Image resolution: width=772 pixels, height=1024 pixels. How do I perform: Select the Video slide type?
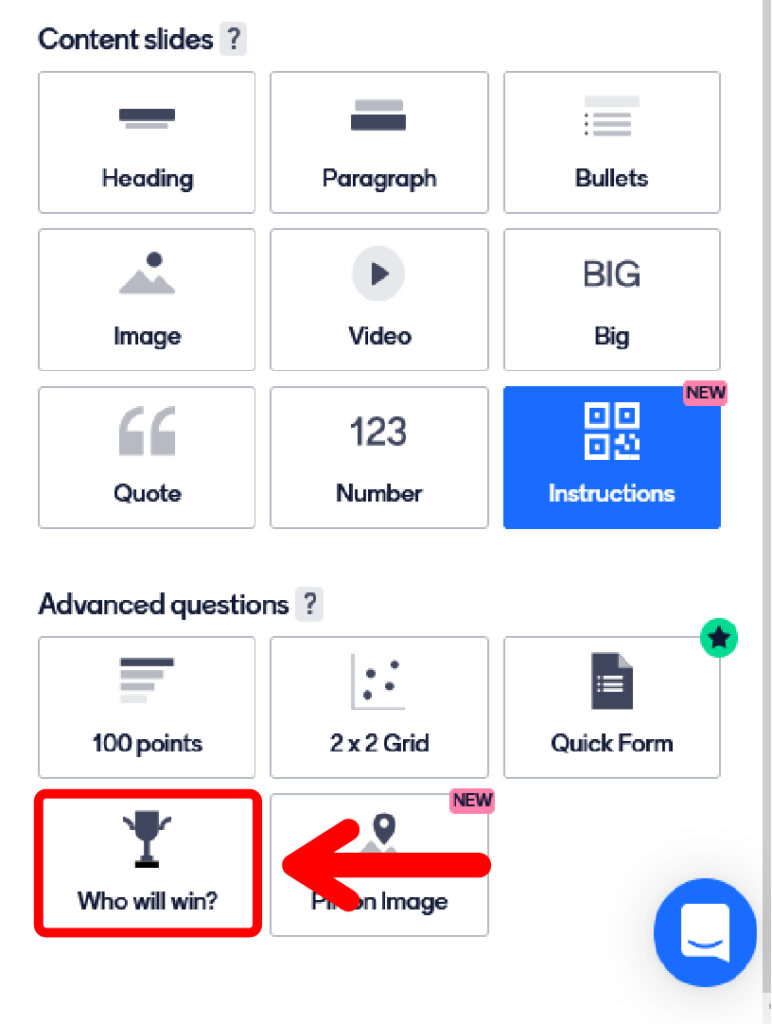(x=379, y=300)
